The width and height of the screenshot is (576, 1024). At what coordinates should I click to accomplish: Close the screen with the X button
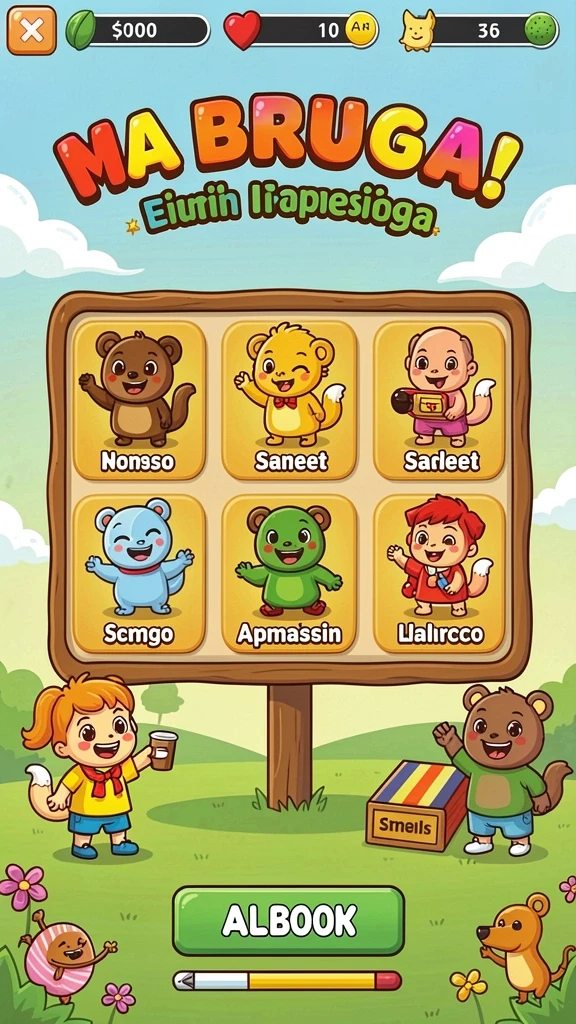pyautogui.click(x=31, y=30)
